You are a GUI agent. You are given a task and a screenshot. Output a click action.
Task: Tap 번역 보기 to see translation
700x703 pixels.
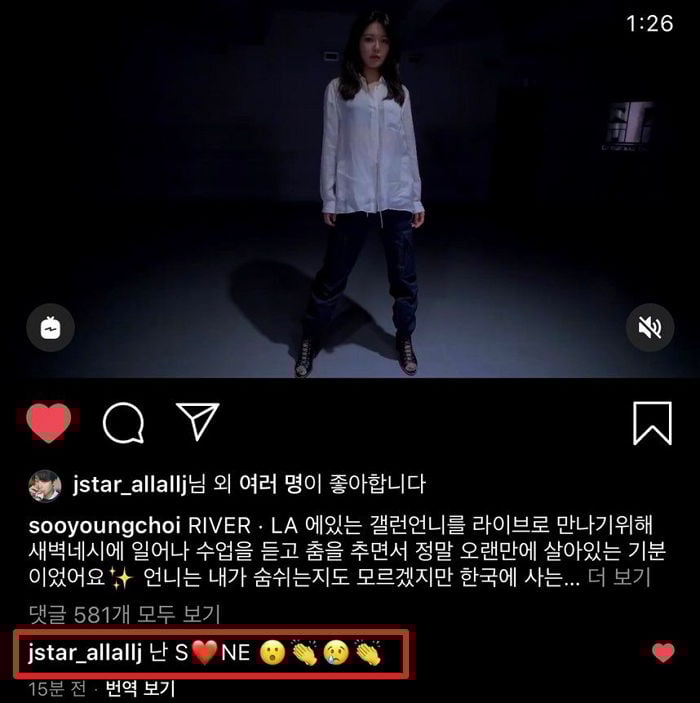pyautogui.click(x=140, y=688)
